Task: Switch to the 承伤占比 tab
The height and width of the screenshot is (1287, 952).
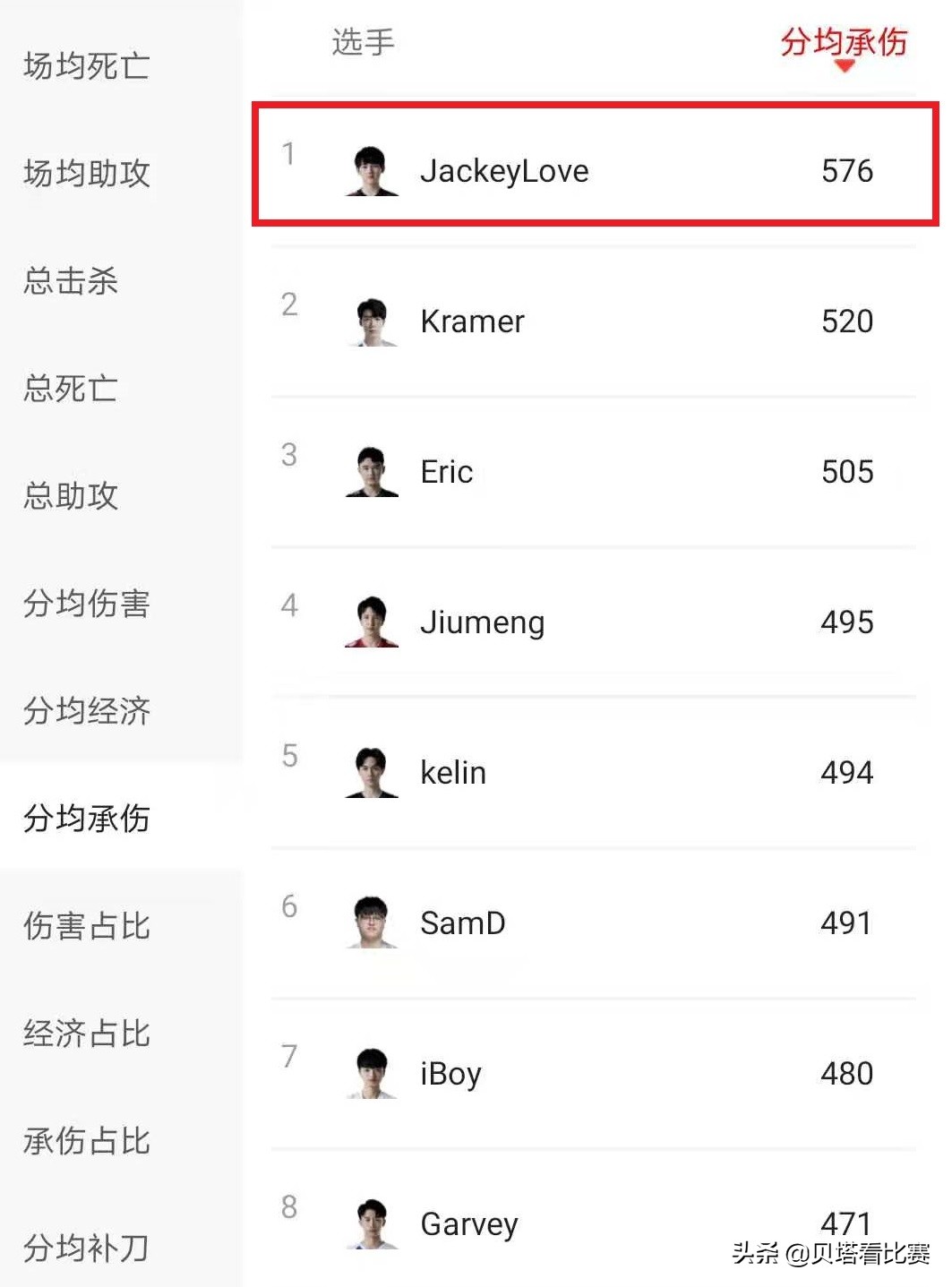Action: coord(87,1140)
